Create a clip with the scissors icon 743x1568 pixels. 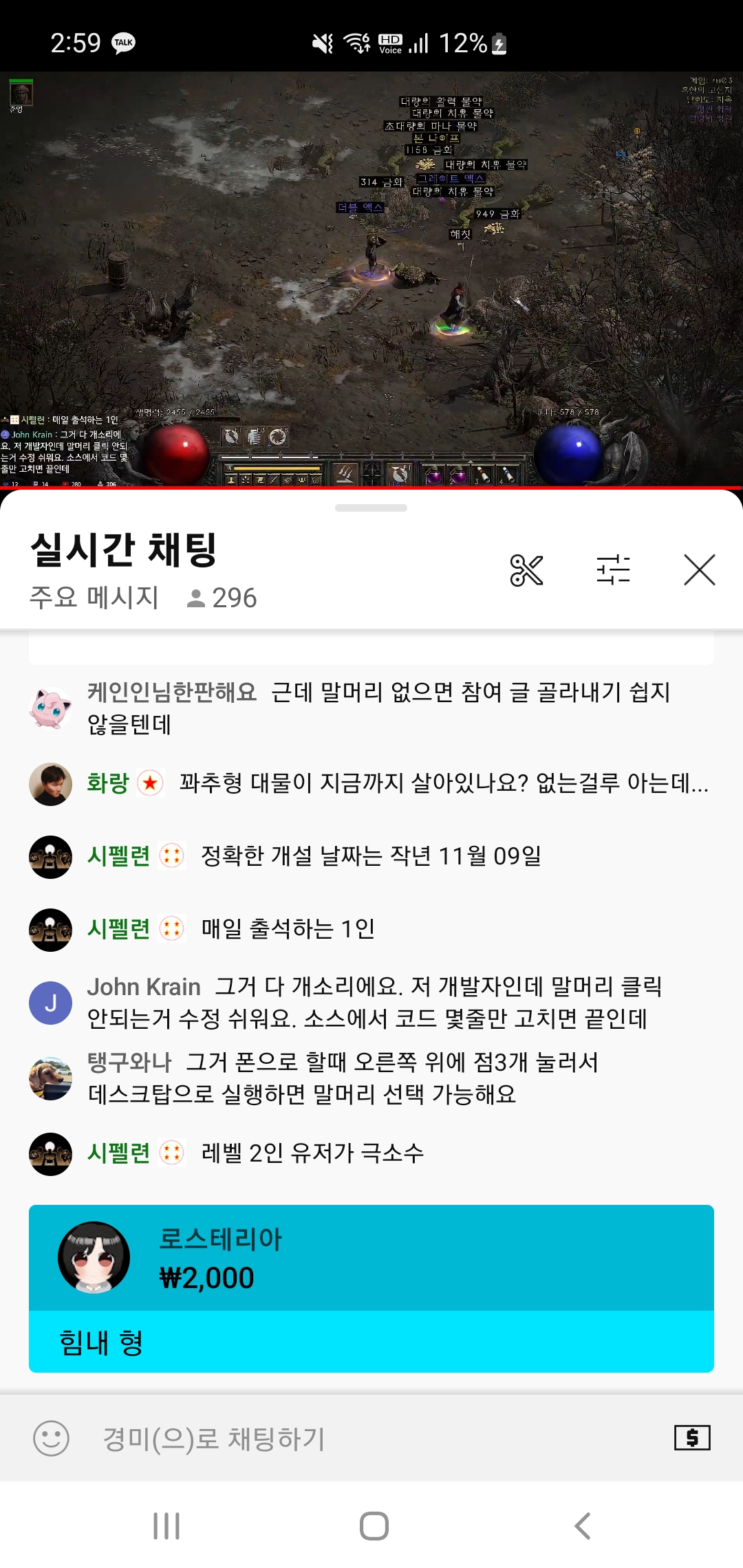pyautogui.click(x=526, y=570)
